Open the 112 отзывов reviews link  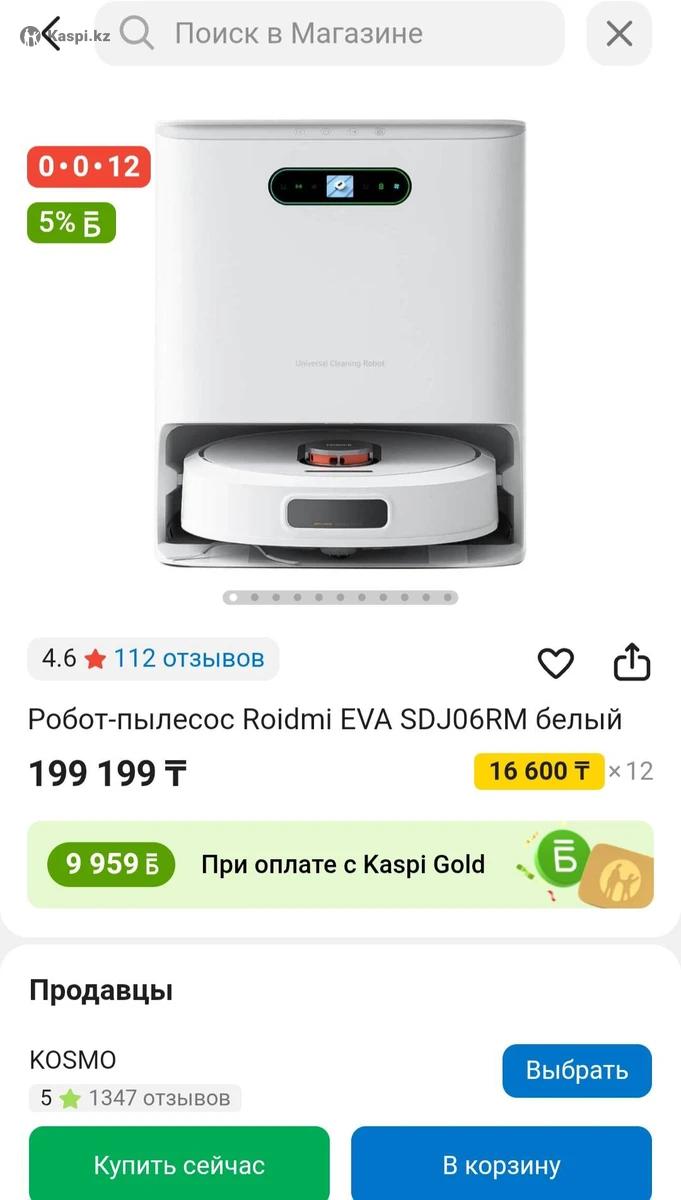pyautogui.click(x=188, y=658)
